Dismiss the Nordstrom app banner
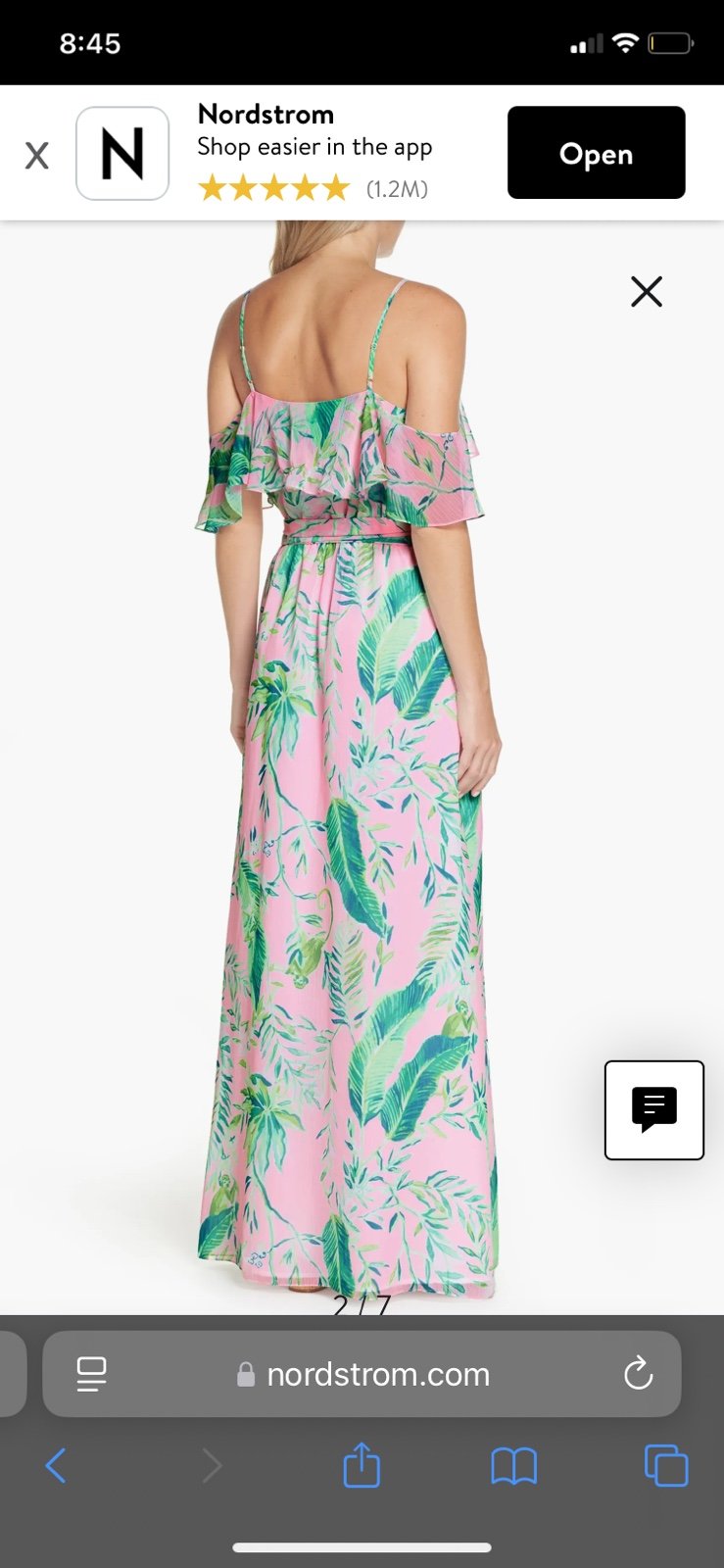The height and width of the screenshot is (1568, 724). 37,156
